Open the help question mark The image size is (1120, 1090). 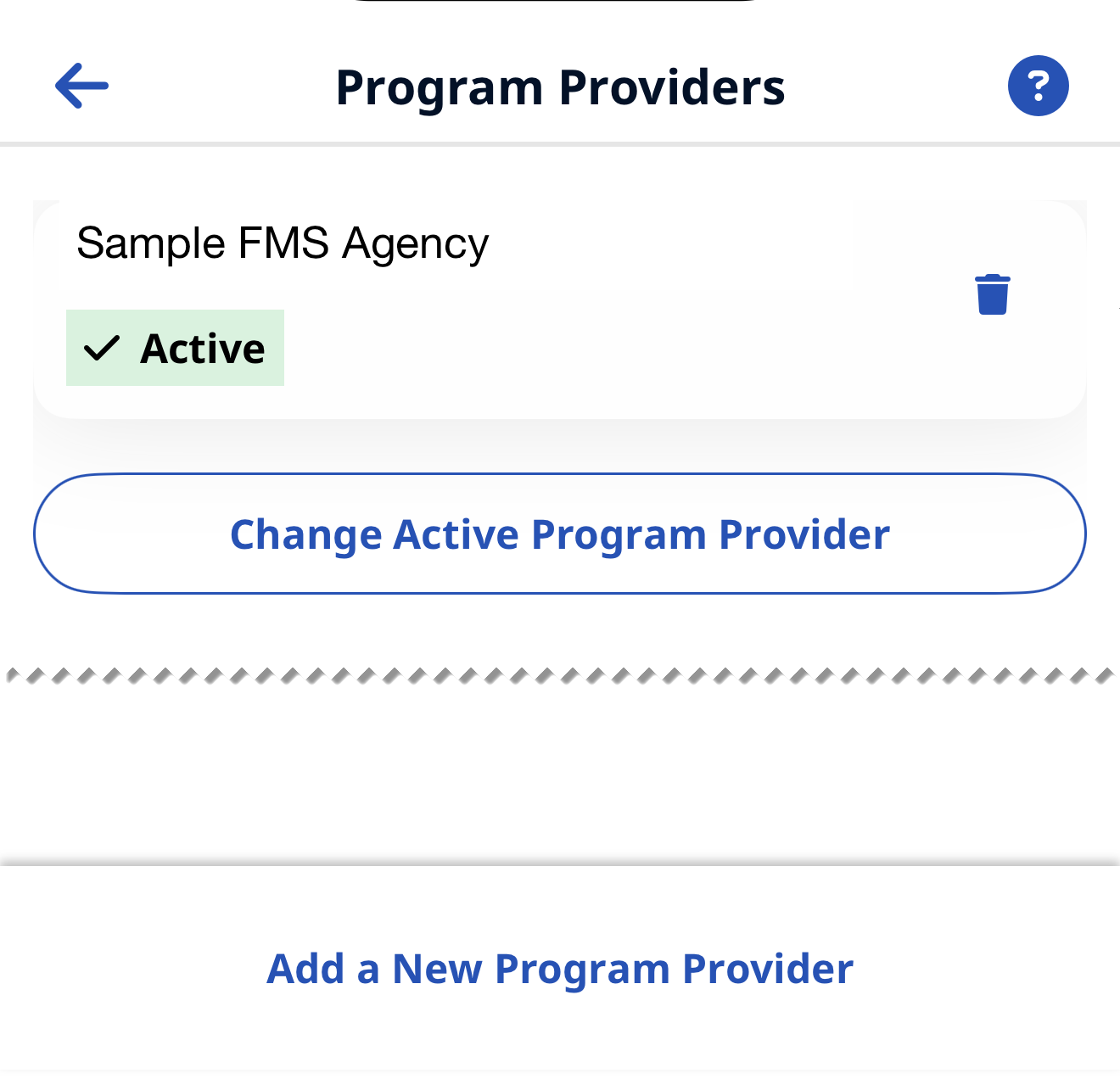(x=1038, y=86)
